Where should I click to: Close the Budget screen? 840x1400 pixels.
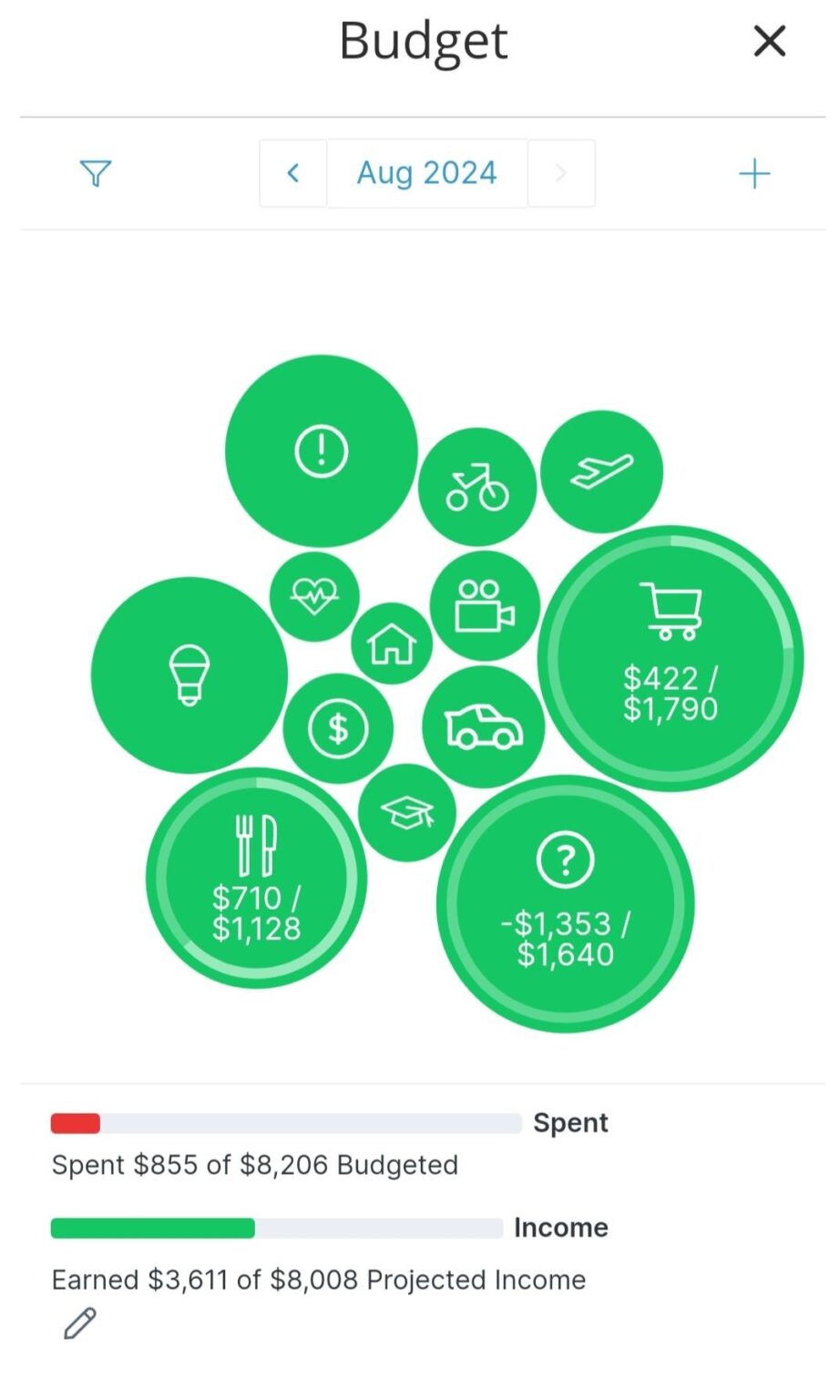[x=769, y=41]
